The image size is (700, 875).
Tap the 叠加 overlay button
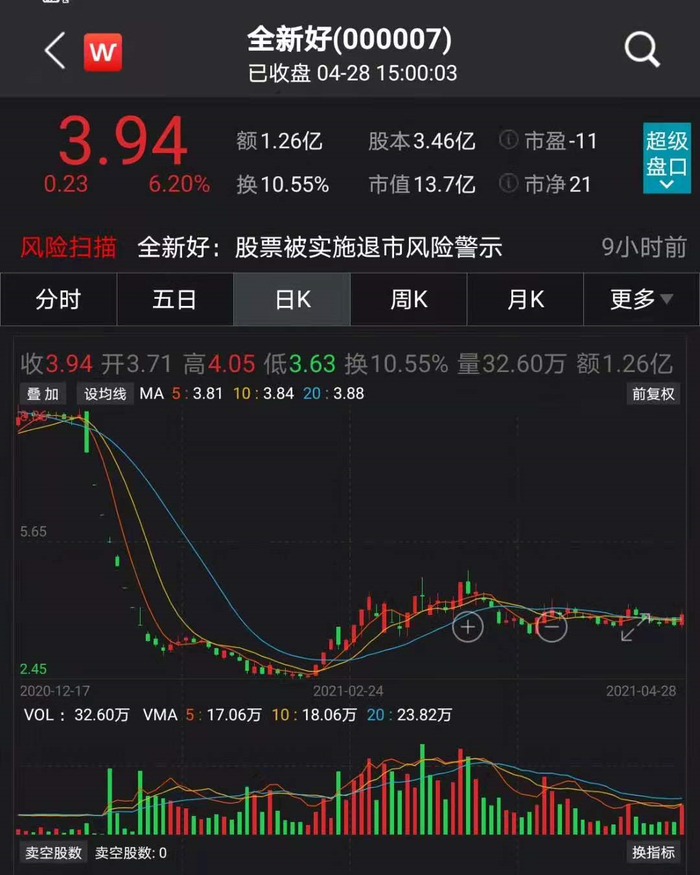click(43, 394)
